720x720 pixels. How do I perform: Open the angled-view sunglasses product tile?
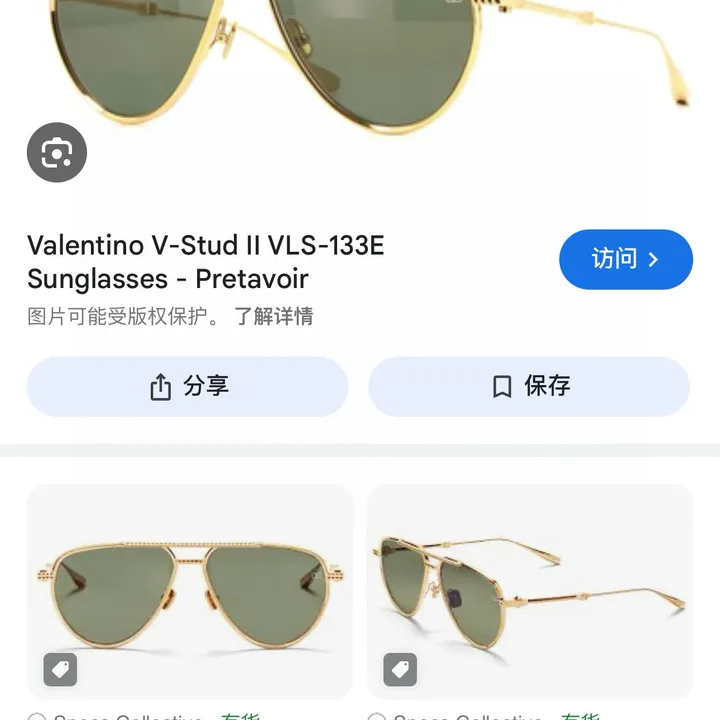click(x=529, y=592)
